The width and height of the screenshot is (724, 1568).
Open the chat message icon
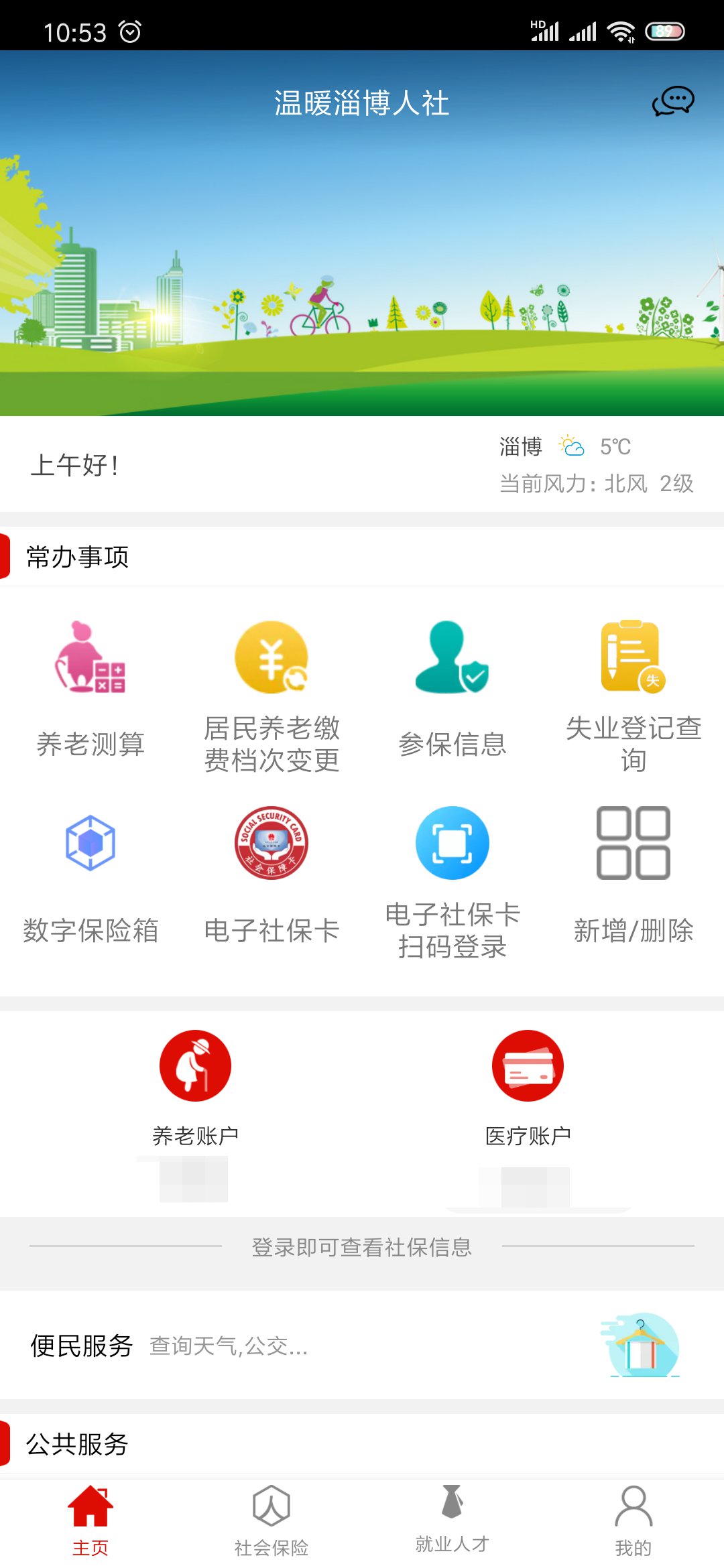point(673,102)
